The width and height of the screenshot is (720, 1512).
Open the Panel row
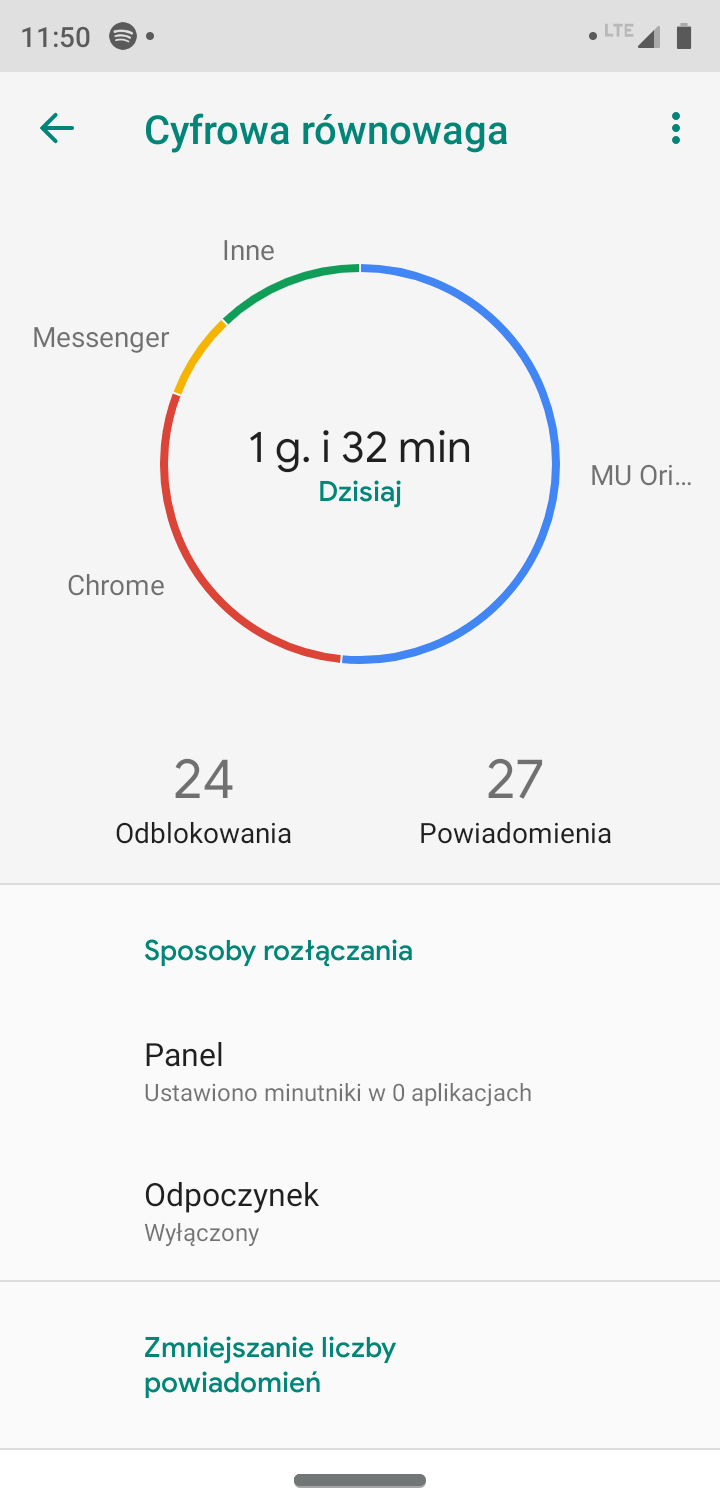point(360,1071)
